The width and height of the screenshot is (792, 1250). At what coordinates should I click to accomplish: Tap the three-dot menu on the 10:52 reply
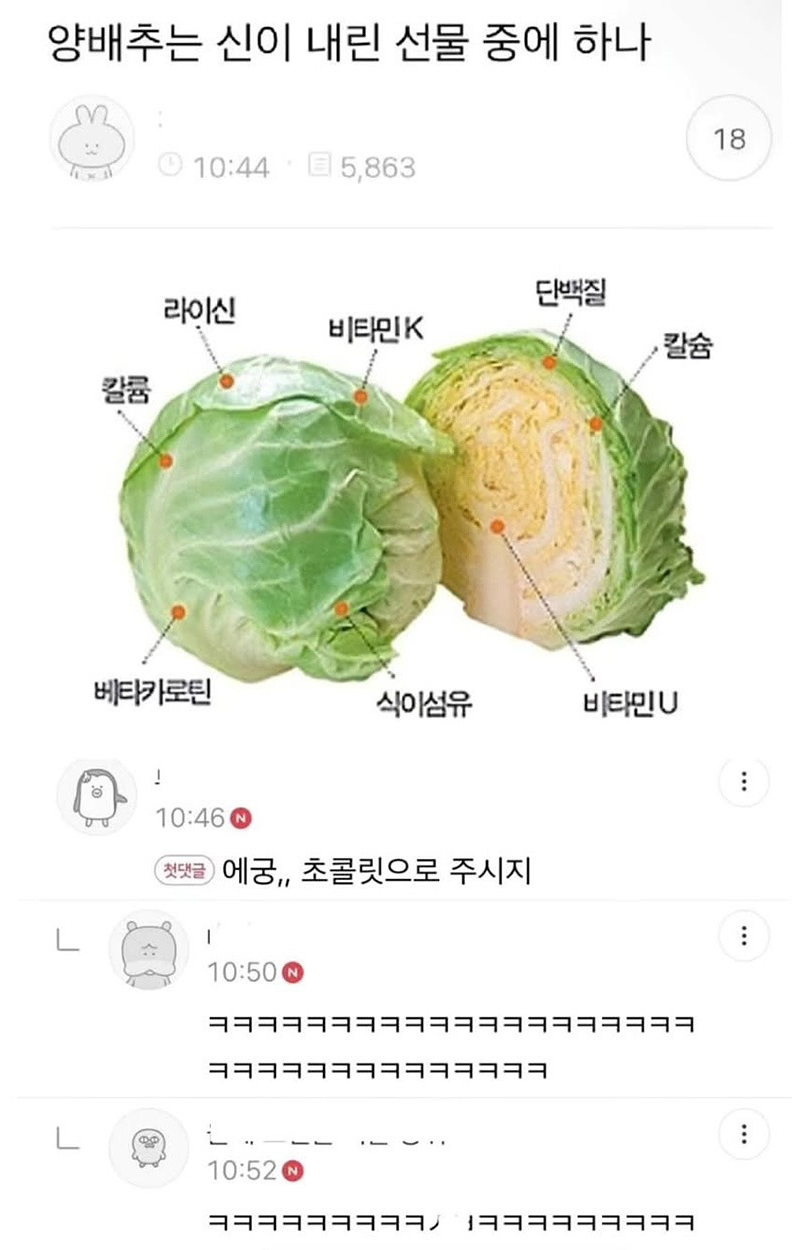click(x=744, y=1134)
